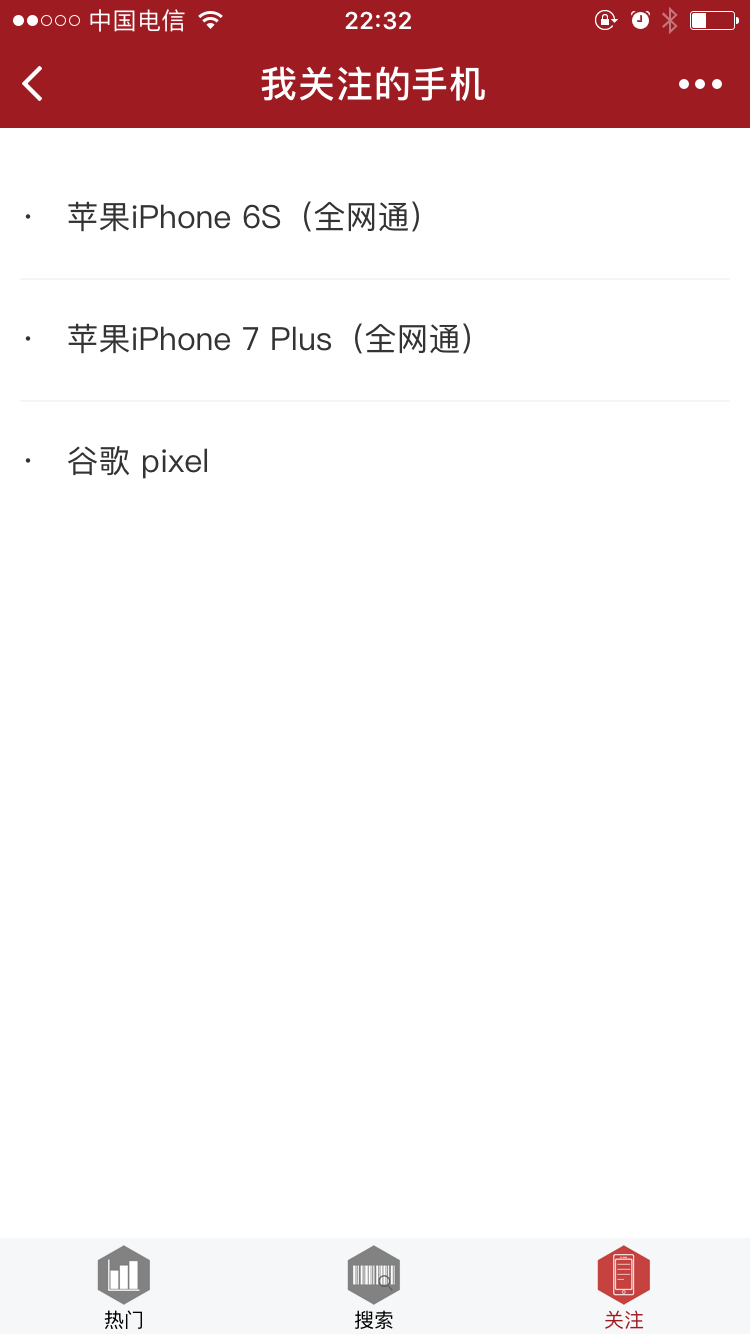Open the three-dot overflow menu
Viewport: 750px width, 1334px height.
click(x=700, y=84)
